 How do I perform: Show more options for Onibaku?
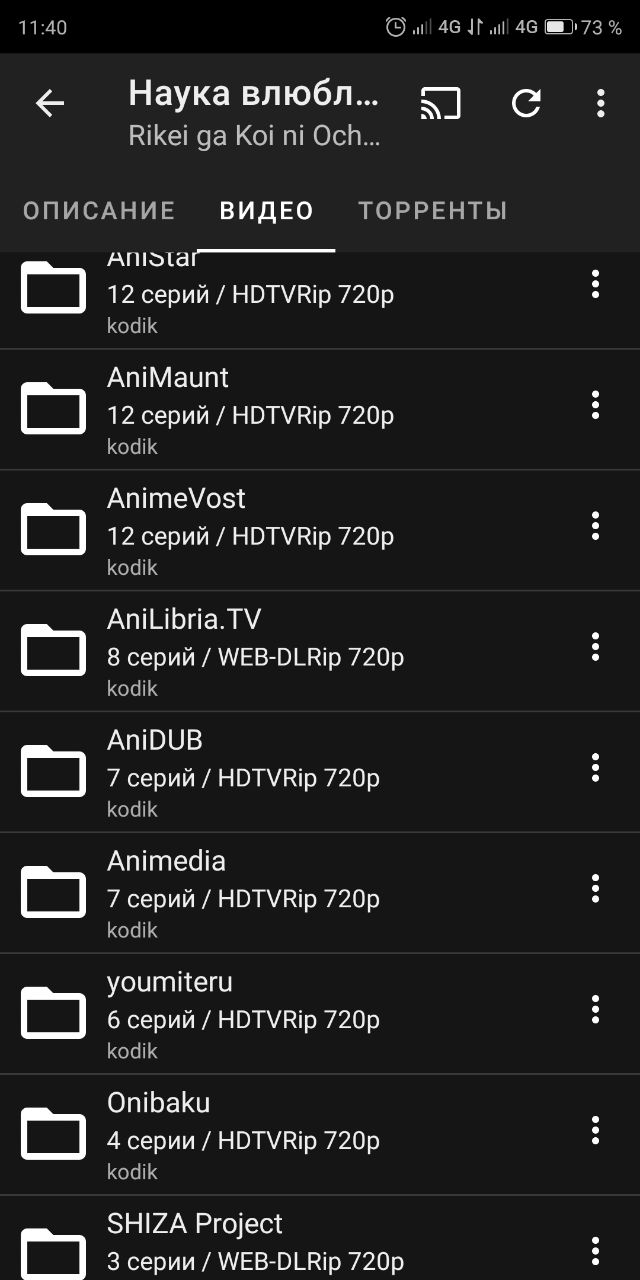(595, 1131)
